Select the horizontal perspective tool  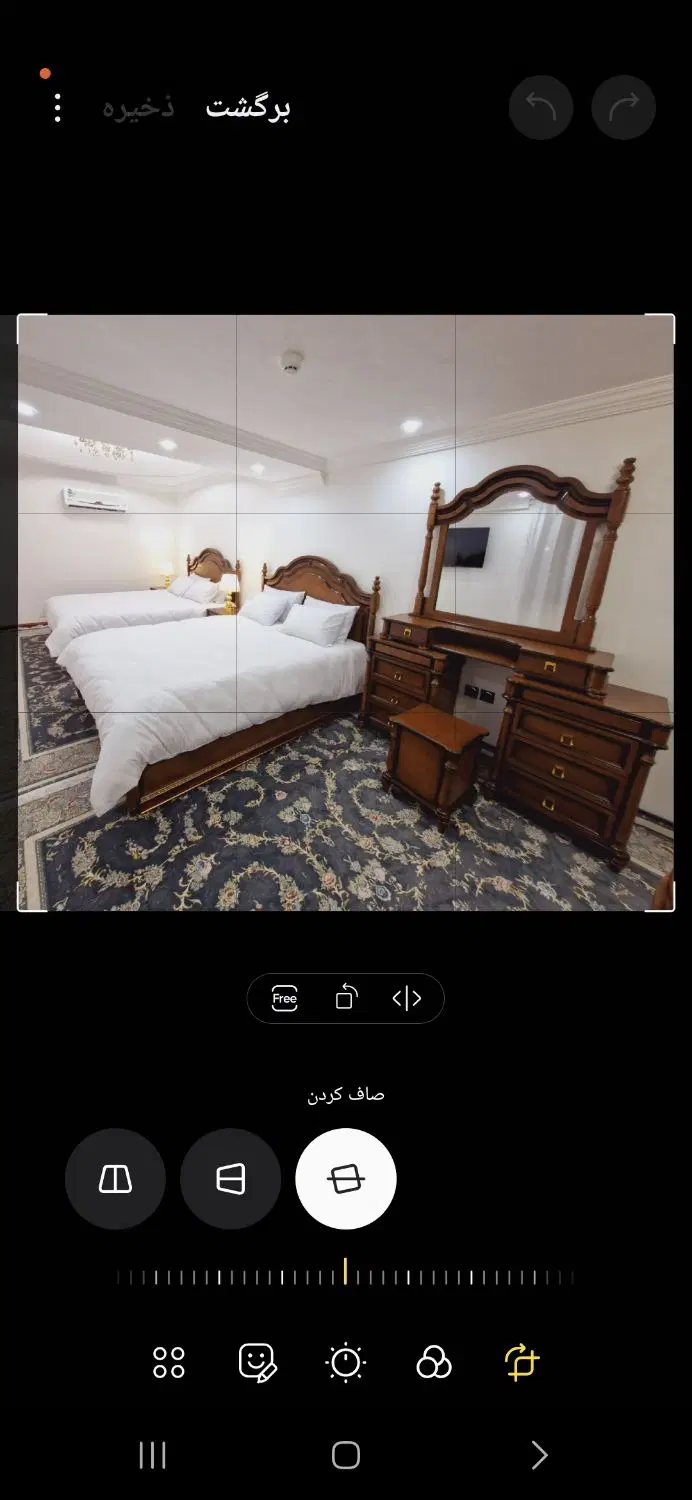[x=230, y=1179]
